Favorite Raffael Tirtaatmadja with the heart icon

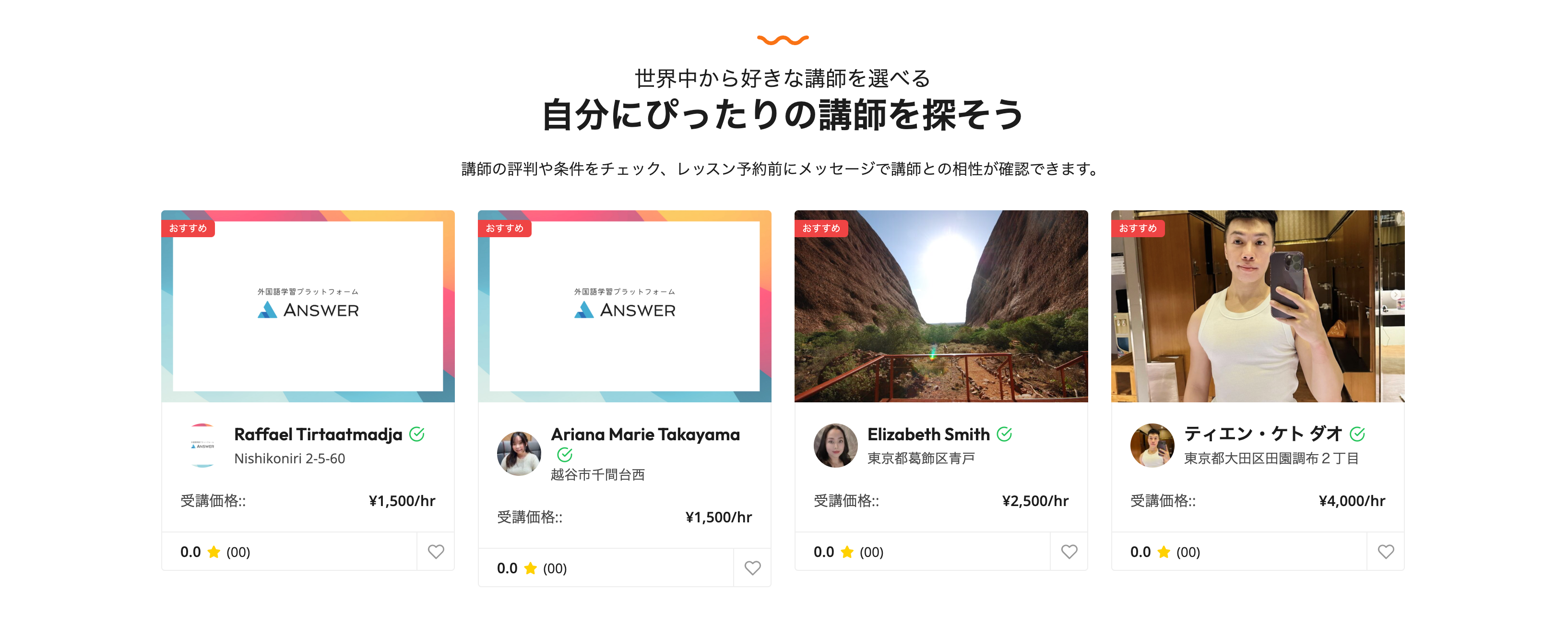[x=436, y=551]
